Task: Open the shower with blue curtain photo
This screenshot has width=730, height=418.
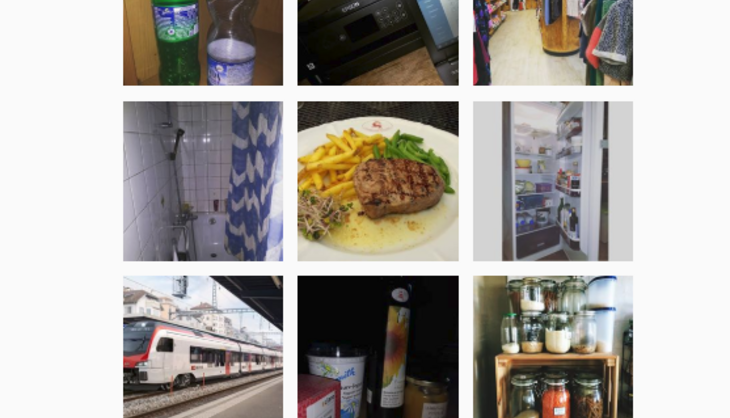Action: (x=203, y=181)
